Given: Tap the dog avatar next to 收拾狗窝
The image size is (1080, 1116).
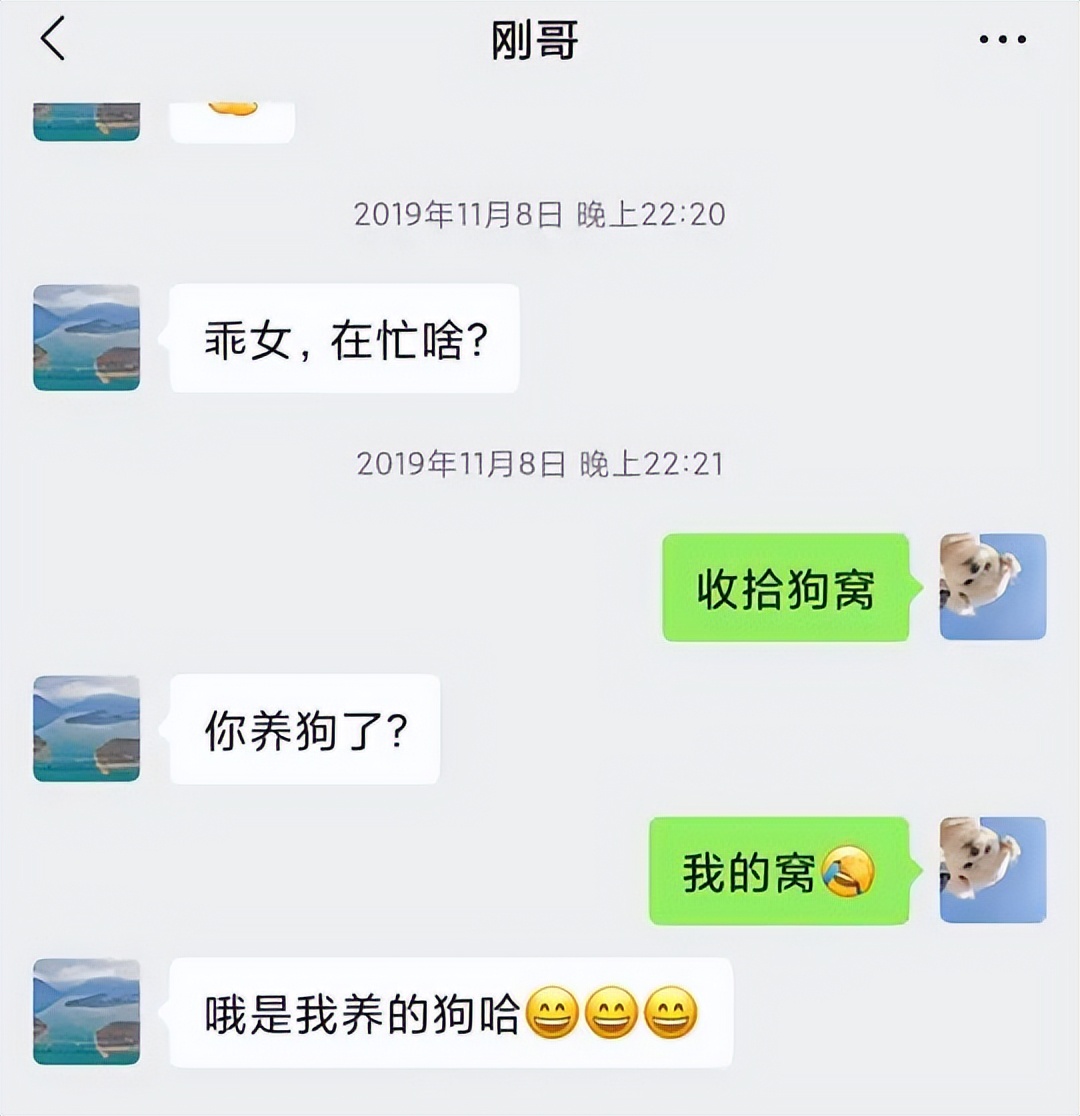Looking at the screenshot, I should [x=992, y=587].
